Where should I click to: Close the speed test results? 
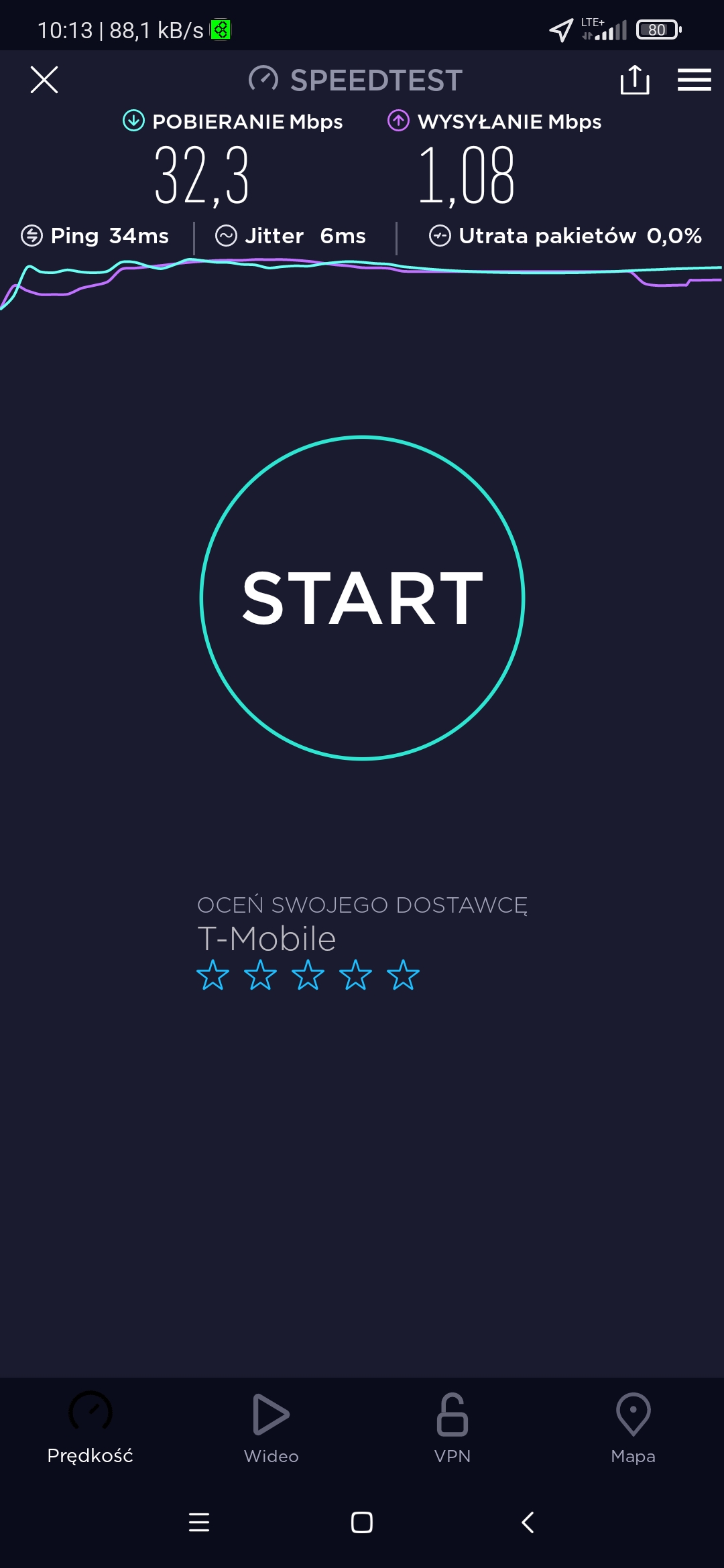[x=44, y=80]
